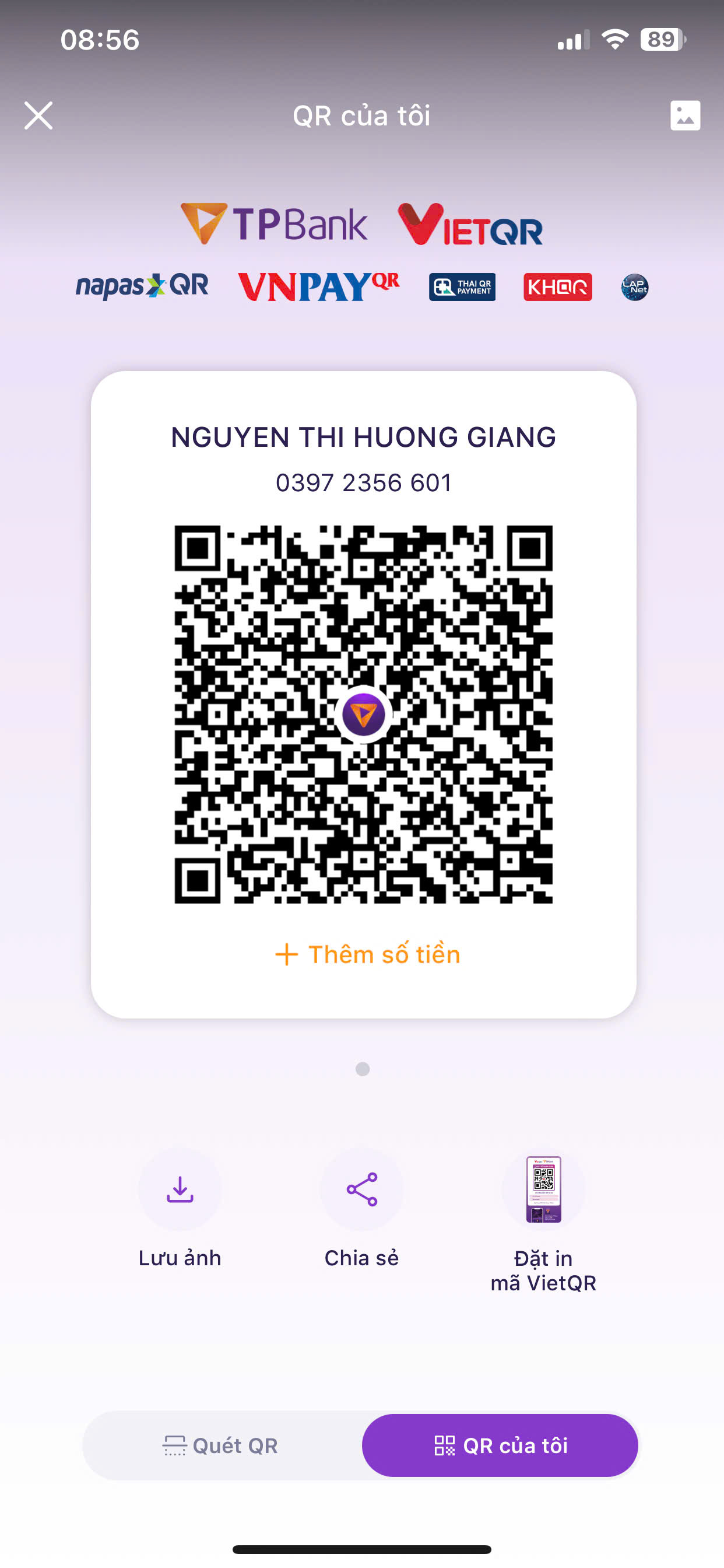This screenshot has height=1568, width=724.
Task: Save the QR image with Lưu ảnh
Action: pyautogui.click(x=180, y=1189)
